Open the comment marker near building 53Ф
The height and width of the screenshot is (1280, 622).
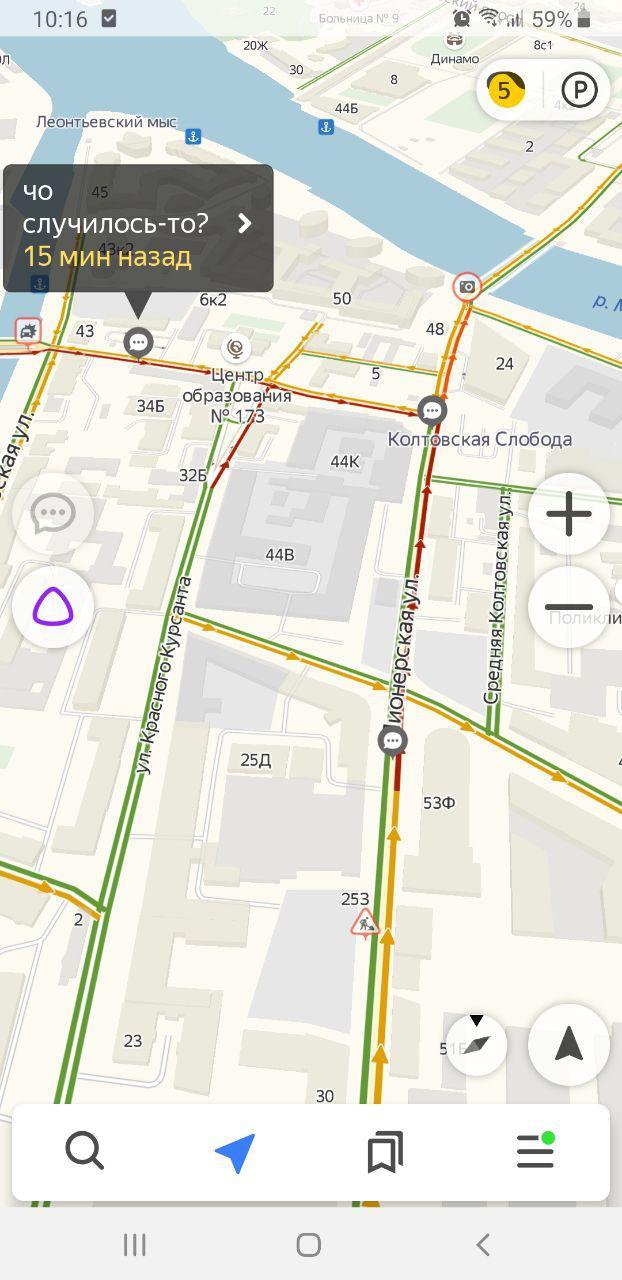pyautogui.click(x=392, y=741)
